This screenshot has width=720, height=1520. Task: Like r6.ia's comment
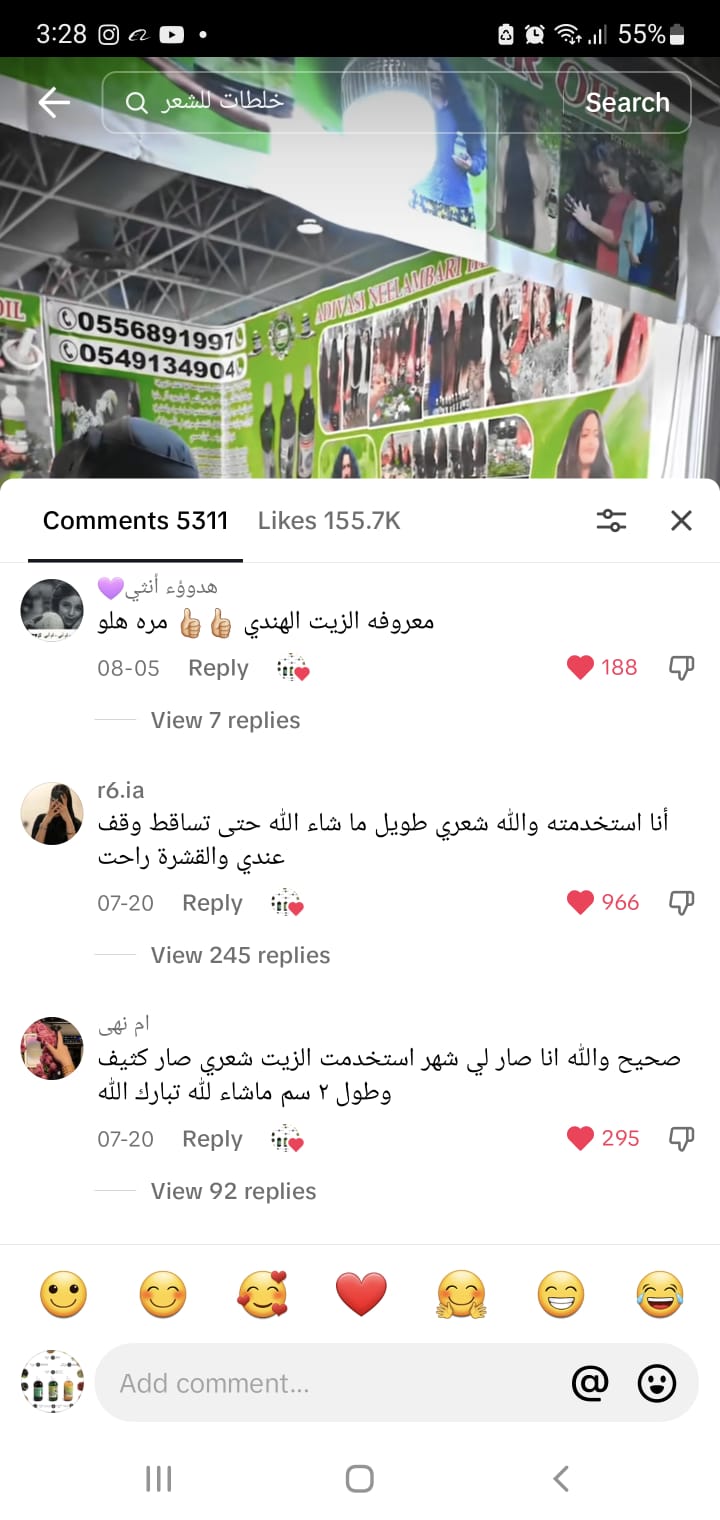581,902
